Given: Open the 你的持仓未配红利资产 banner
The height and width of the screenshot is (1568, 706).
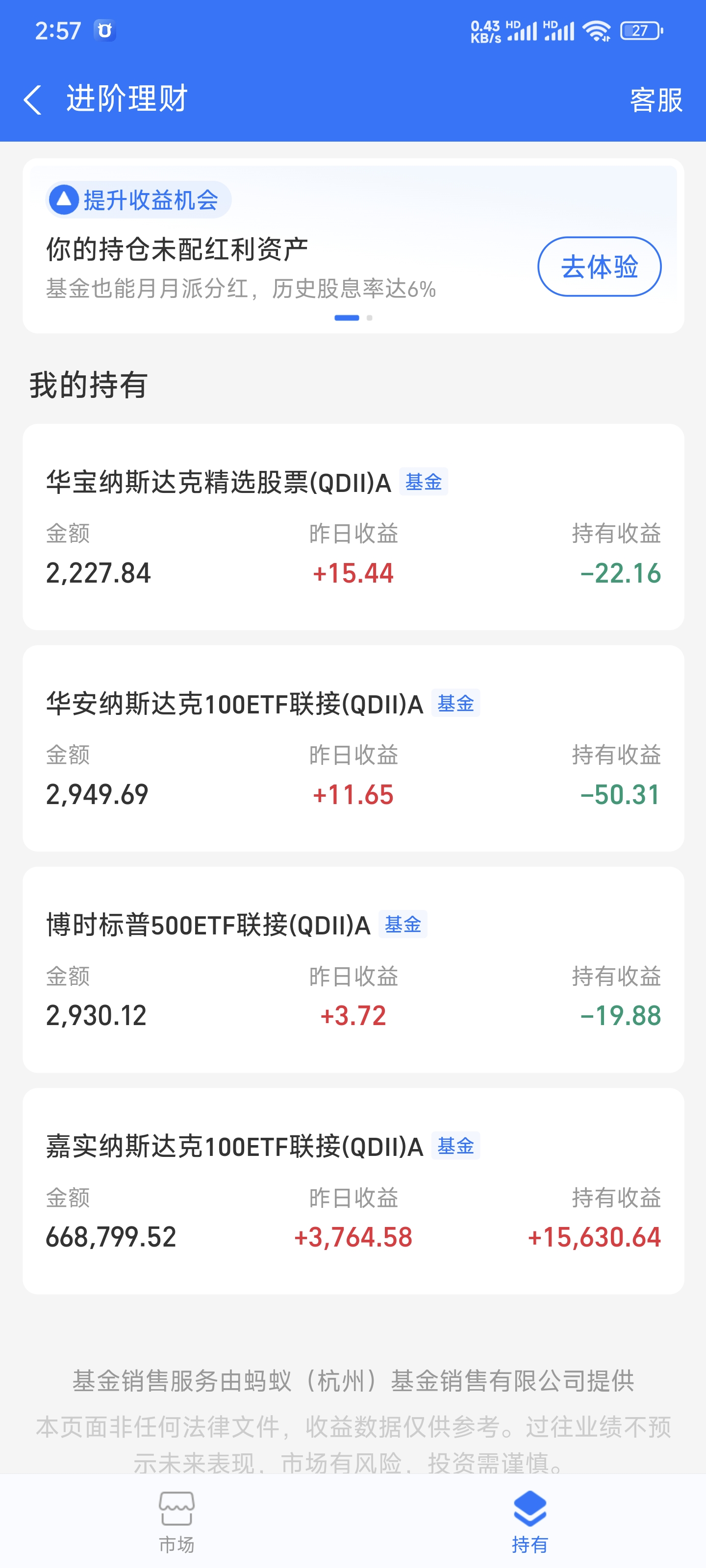Looking at the screenshot, I should pos(353,246).
